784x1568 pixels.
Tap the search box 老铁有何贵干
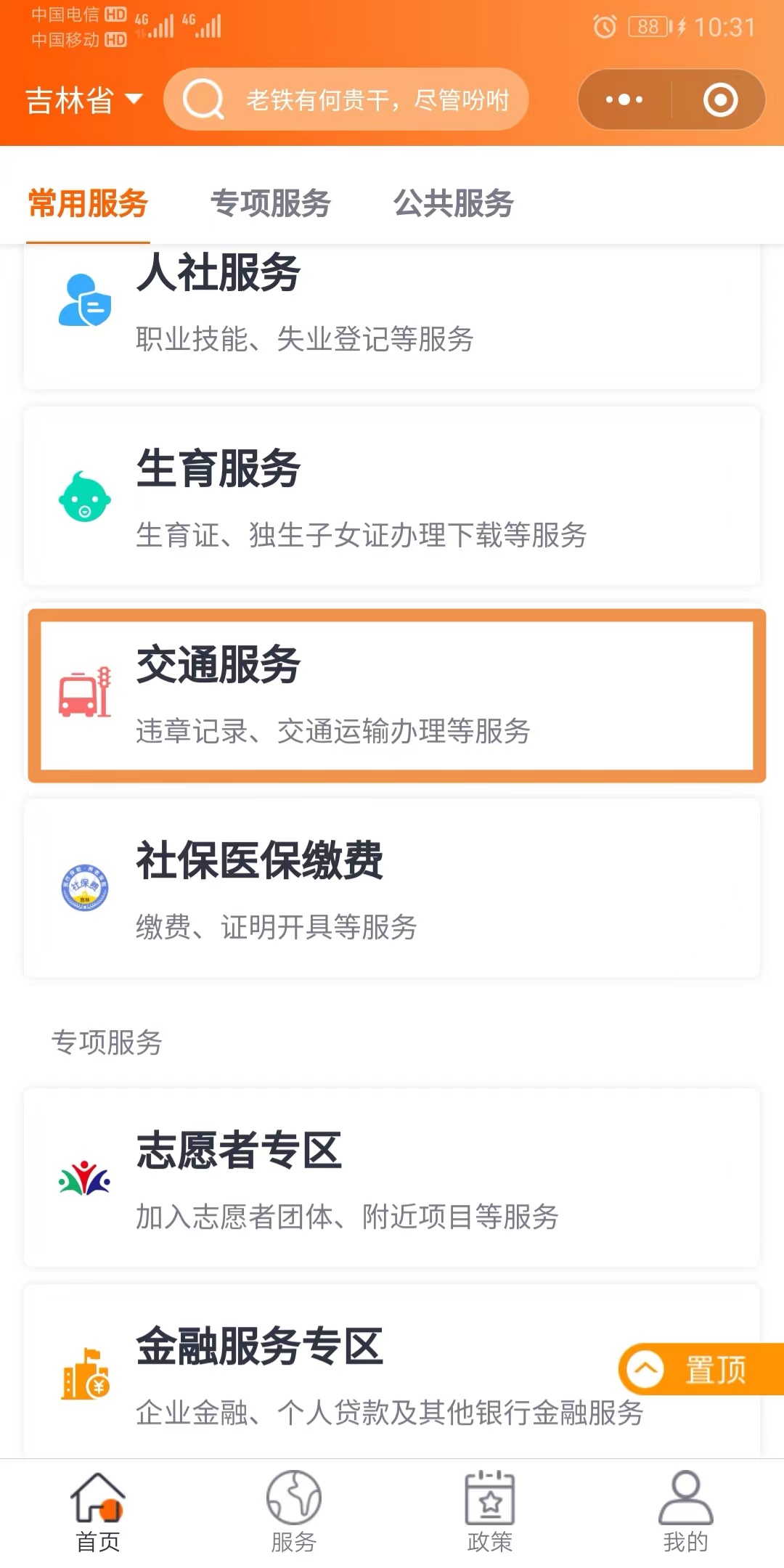click(346, 99)
